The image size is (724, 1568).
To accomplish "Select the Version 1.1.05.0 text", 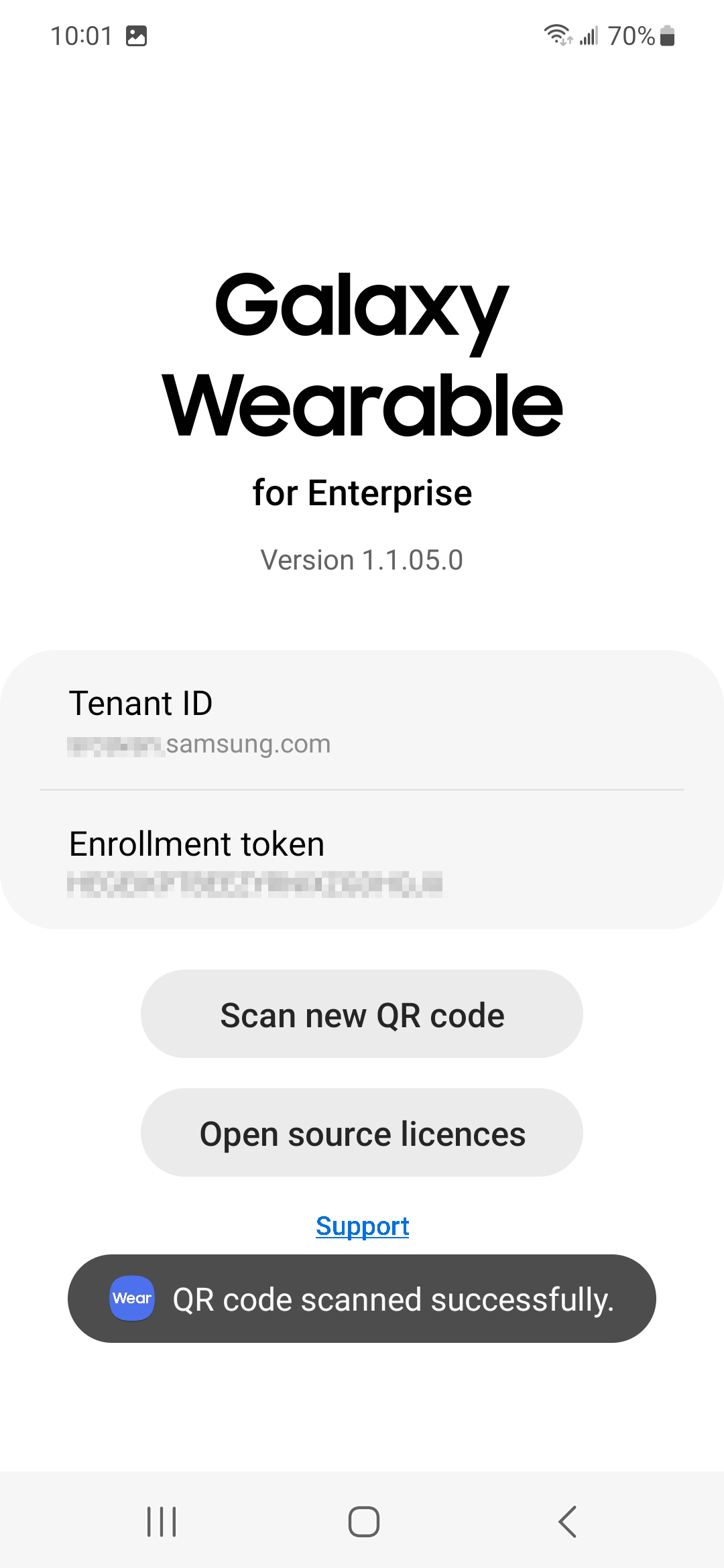I will [362, 560].
